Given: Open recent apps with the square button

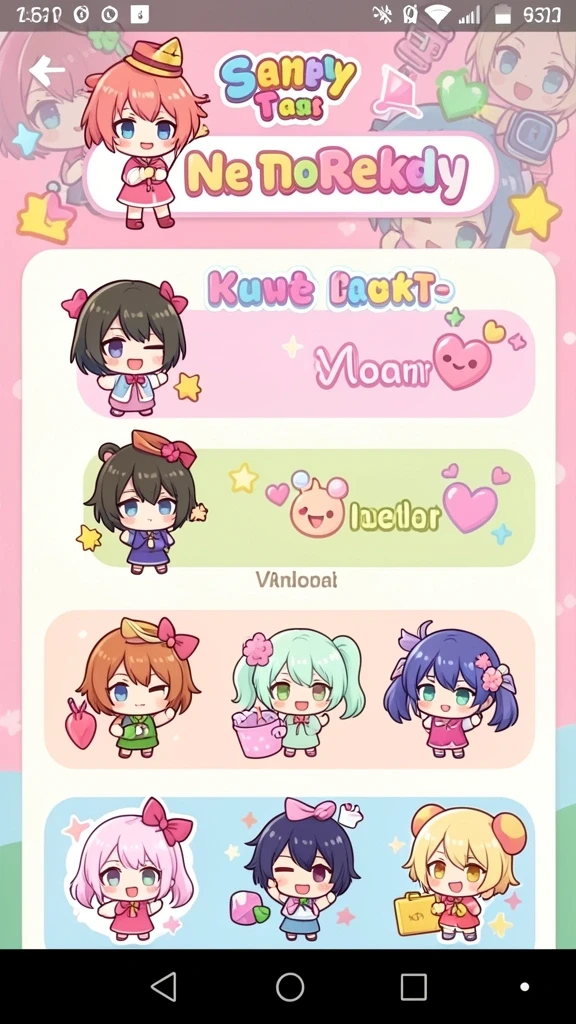Looking at the screenshot, I should click(x=413, y=986).
